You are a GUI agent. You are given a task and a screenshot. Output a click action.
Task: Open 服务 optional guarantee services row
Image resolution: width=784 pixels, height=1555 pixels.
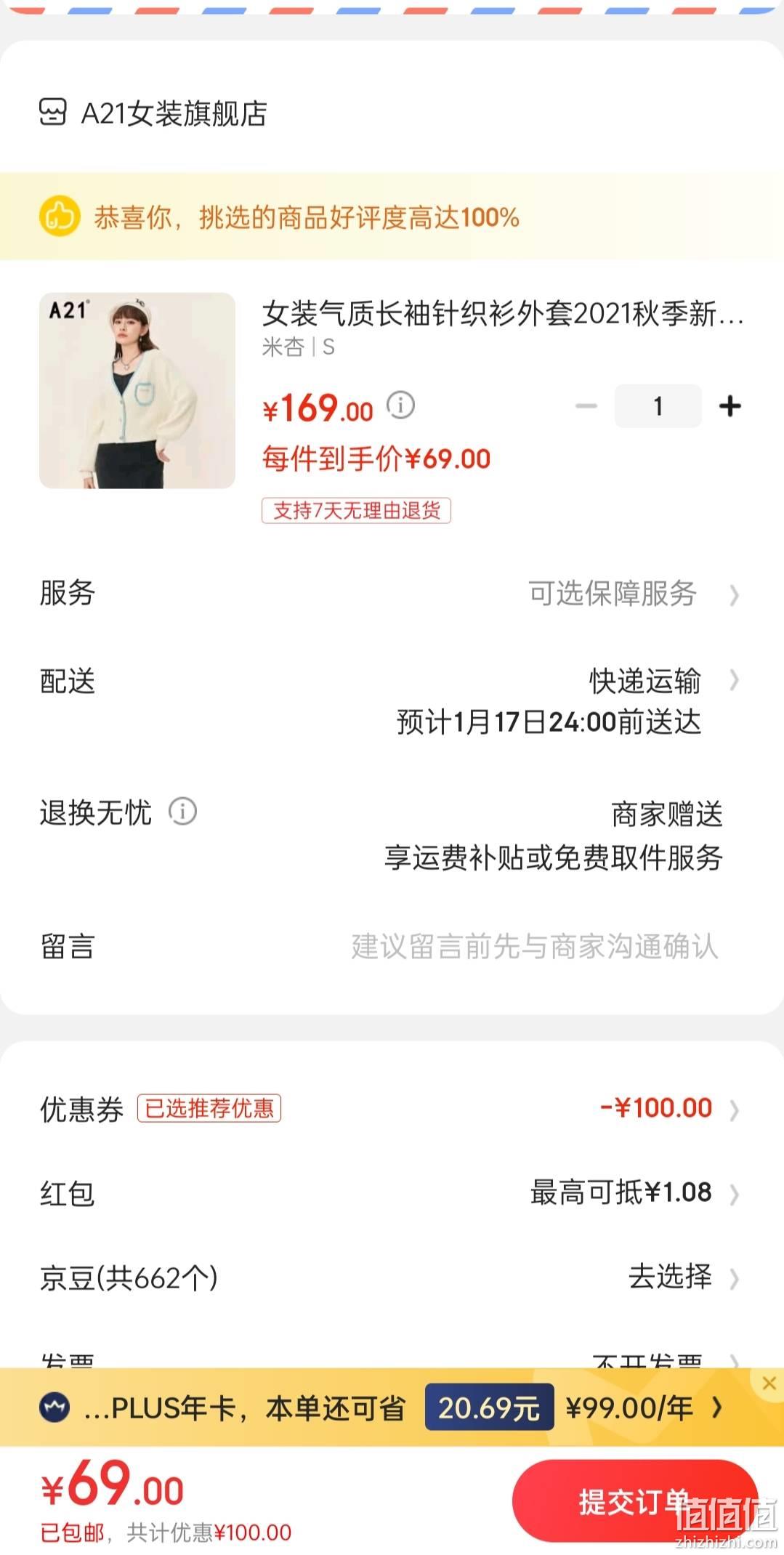pos(392,594)
